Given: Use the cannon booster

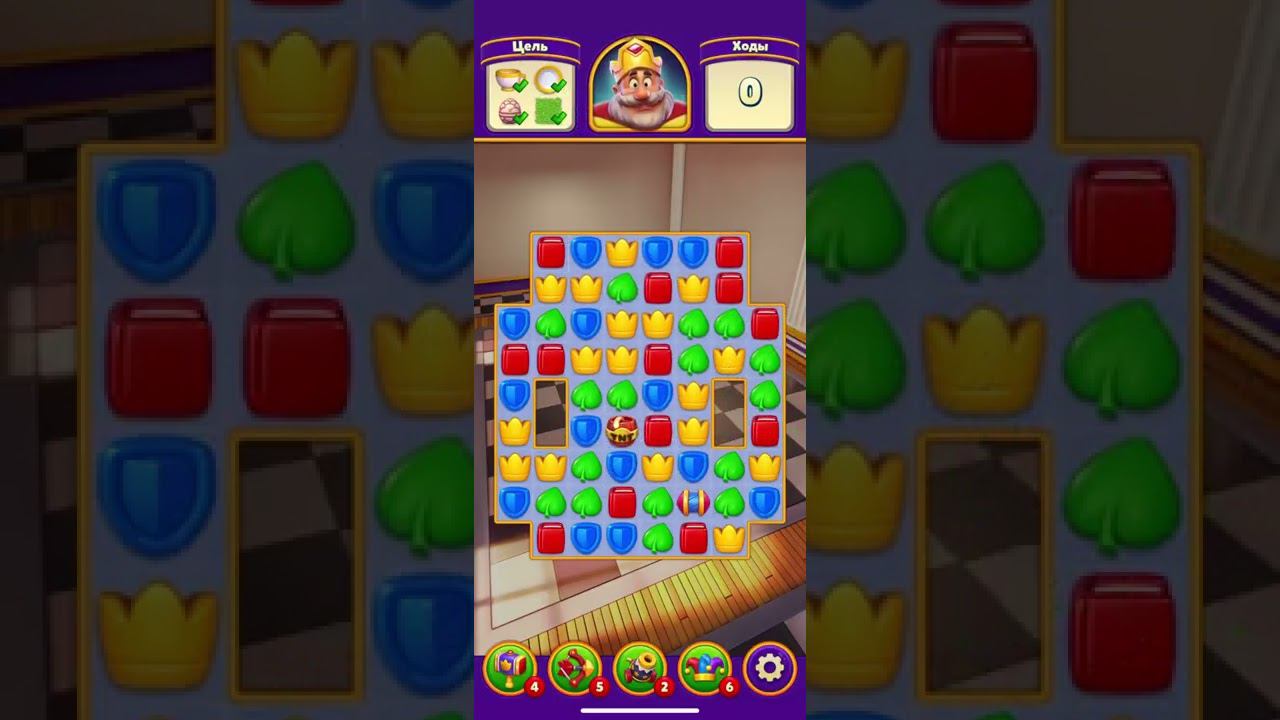Looking at the screenshot, I should point(640,667).
